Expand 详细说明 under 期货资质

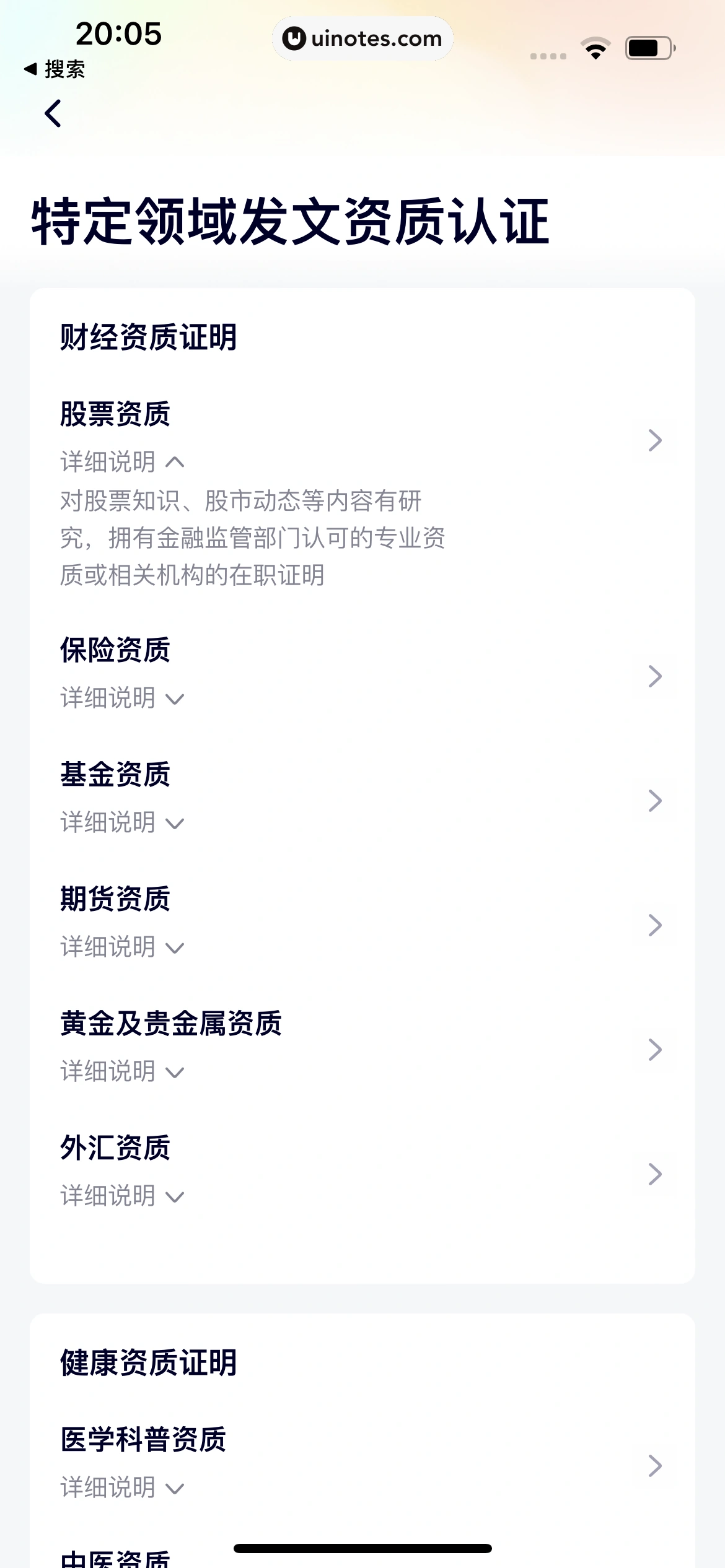pos(123,947)
